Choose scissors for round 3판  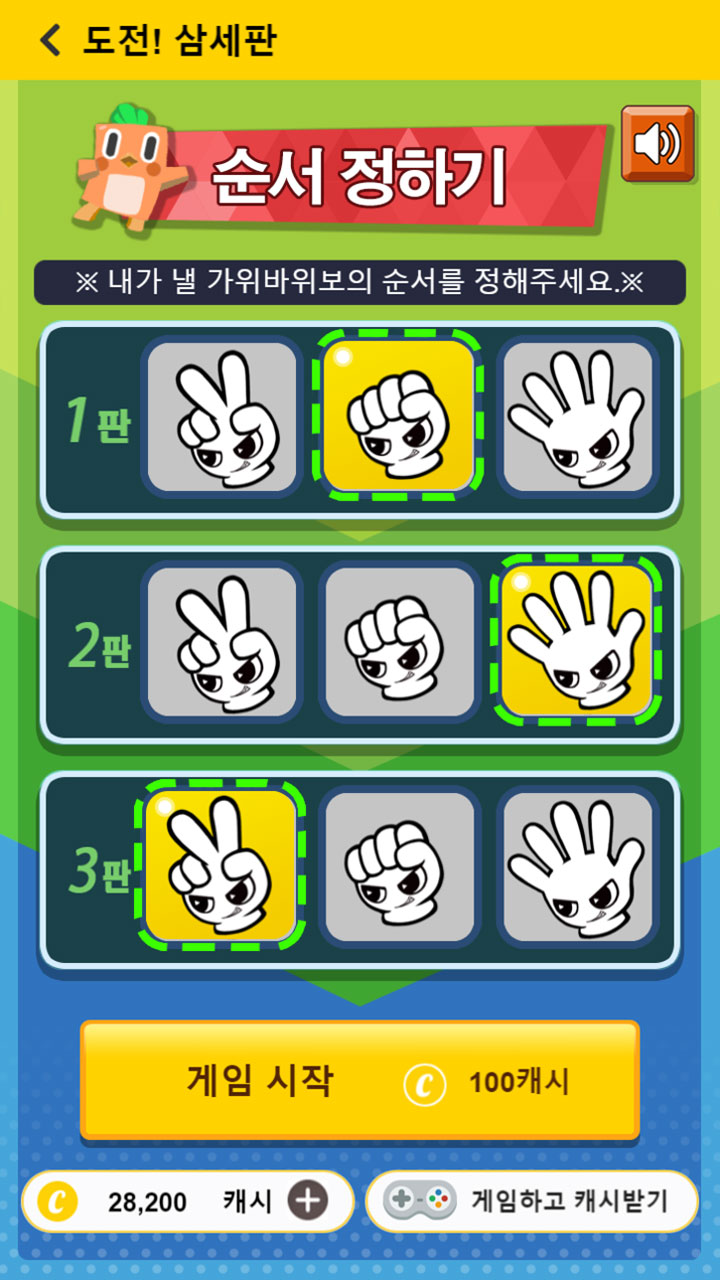221,866
